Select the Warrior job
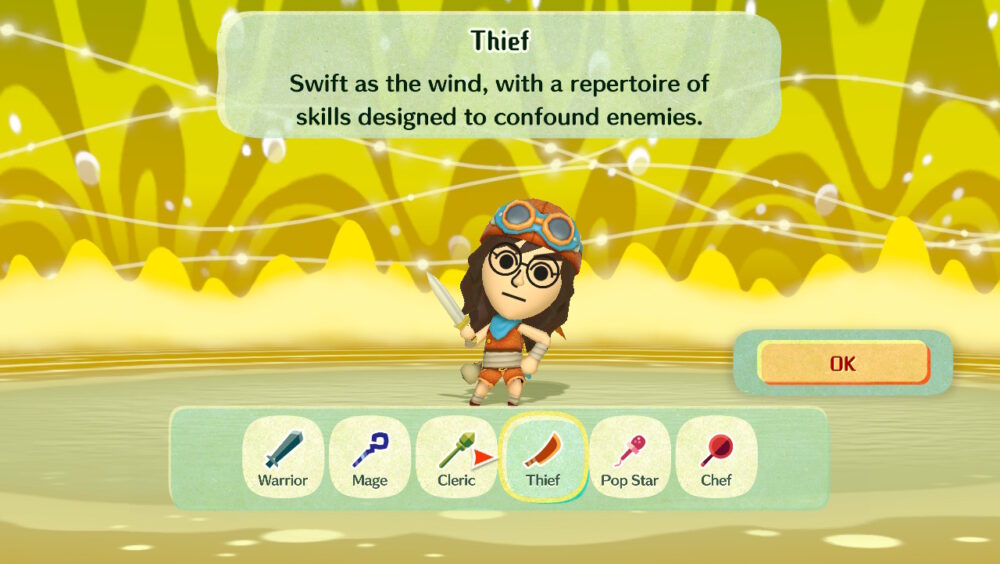This screenshot has height=564, width=1000. coord(283,457)
